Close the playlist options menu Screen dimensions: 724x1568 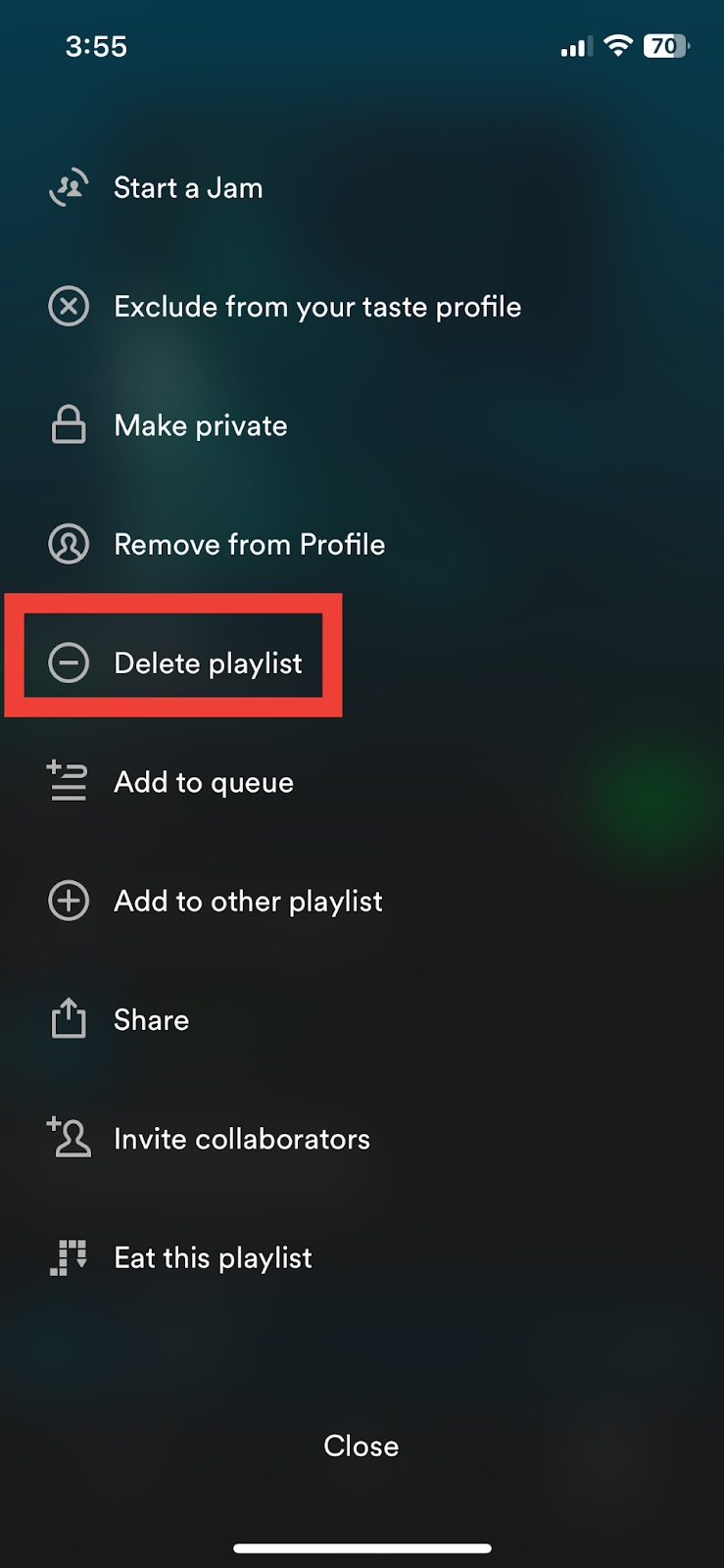point(362,1445)
